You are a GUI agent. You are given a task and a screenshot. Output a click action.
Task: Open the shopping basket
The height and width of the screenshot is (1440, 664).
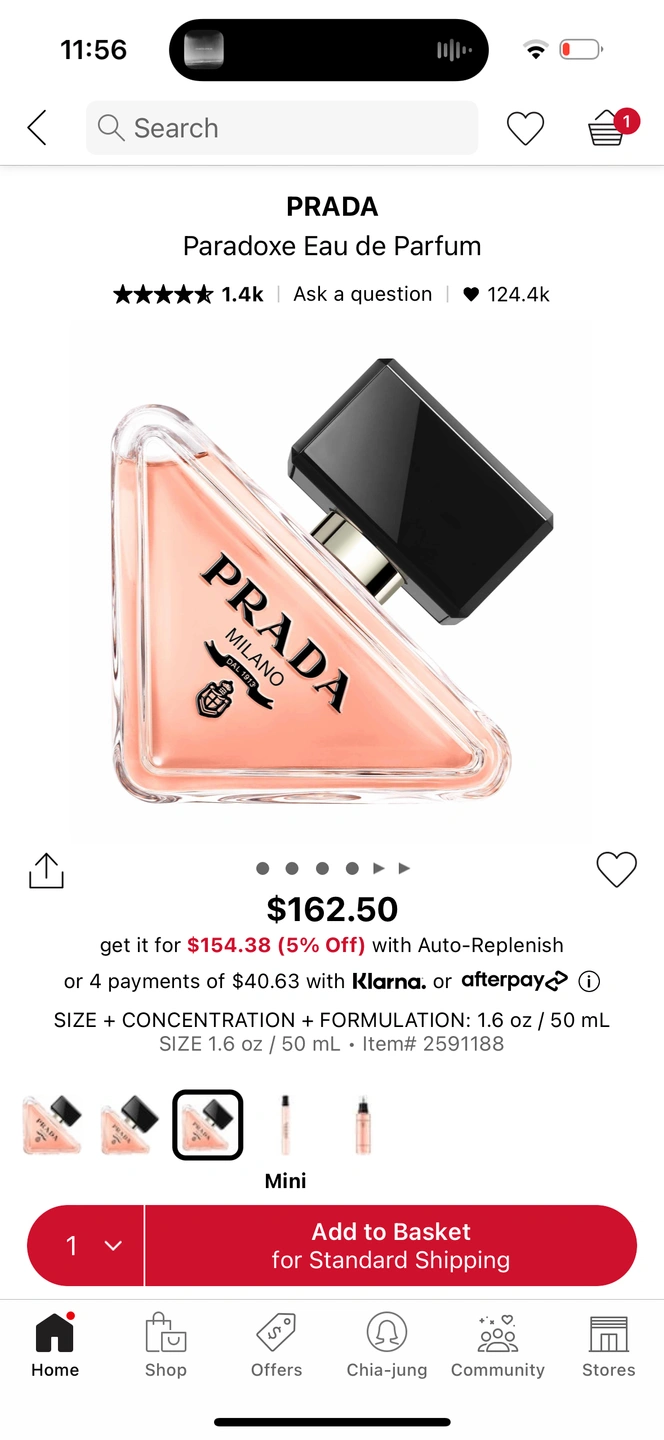coord(607,128)
